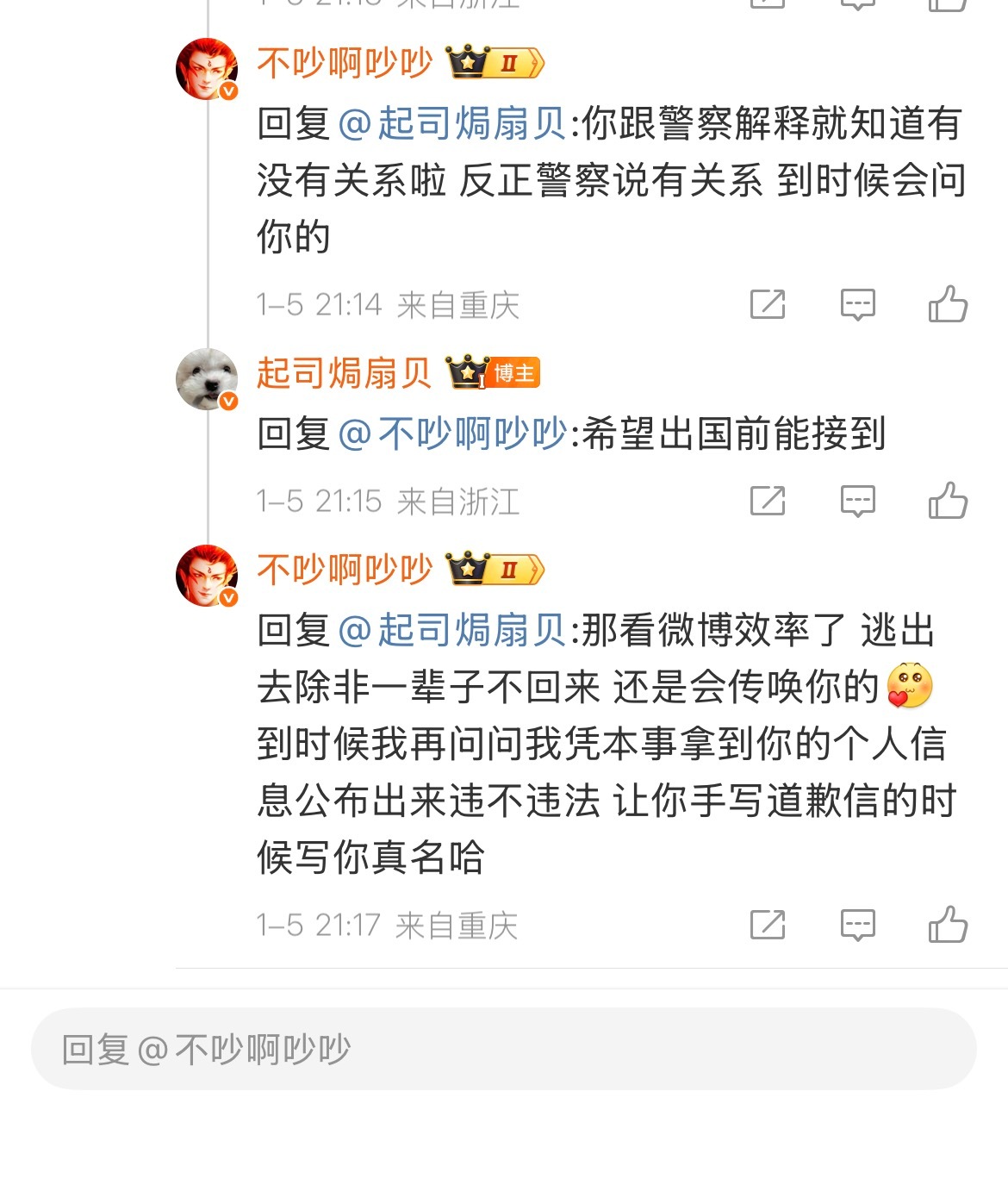1008x1191 pixels.
Task: Like 起司焗扇贝's 21:15 comment
Action: click(x=949, y=499)
